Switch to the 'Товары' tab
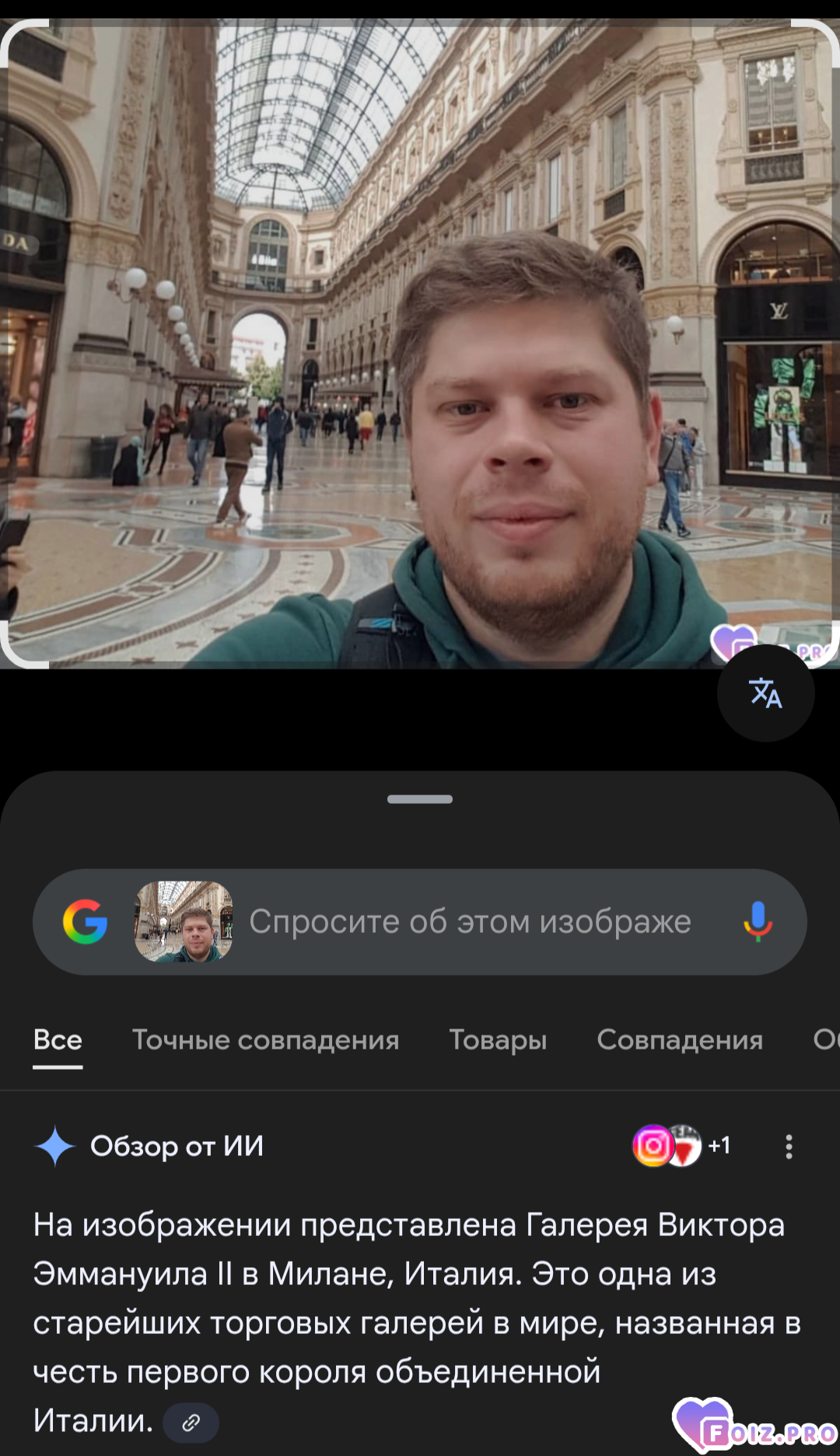This screenshot has width=840, height=1456. click(498, 1040)
